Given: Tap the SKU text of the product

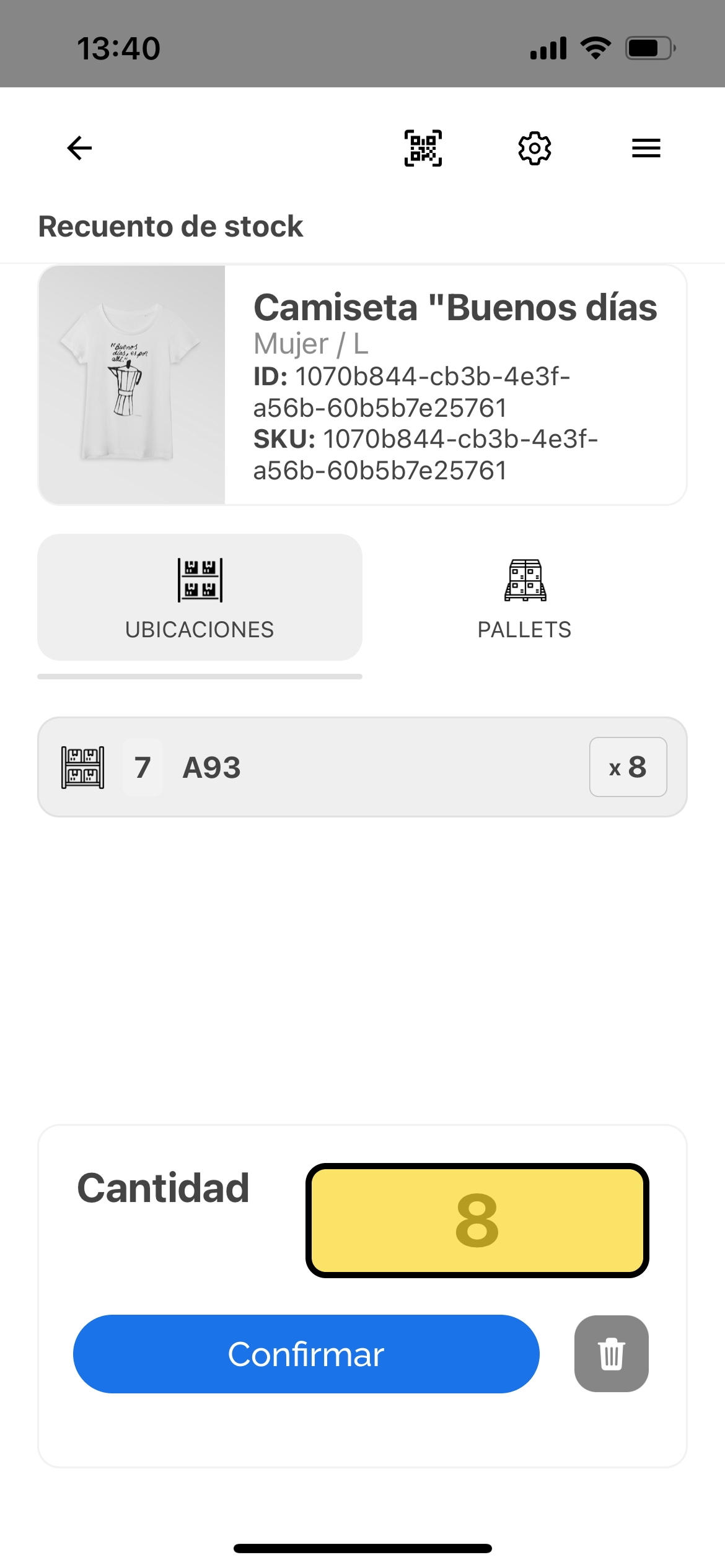Looking at the screenshot, I should 428,455.
